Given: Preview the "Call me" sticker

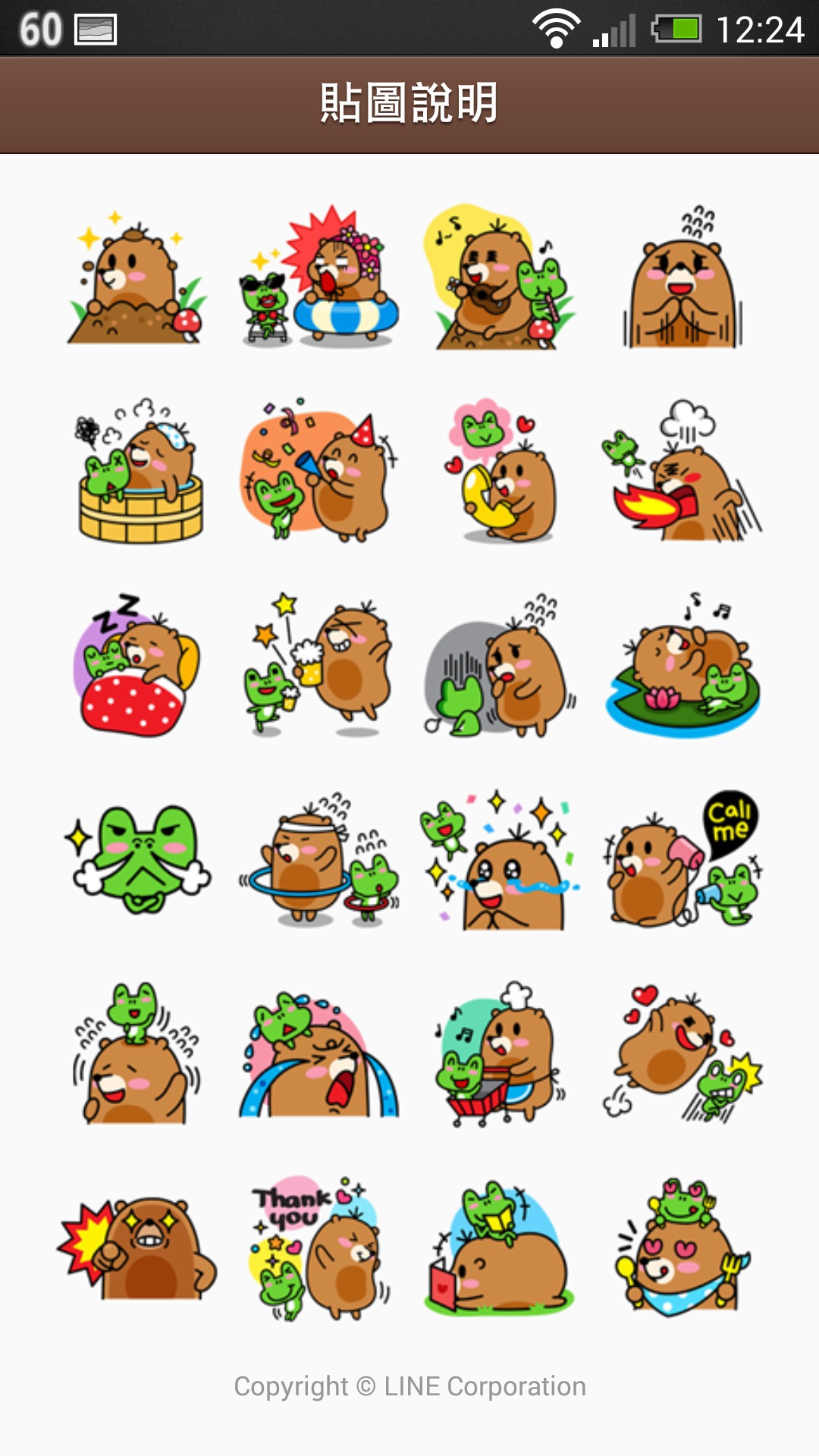Looking at the screenshot, I should [x=682, y=858].
